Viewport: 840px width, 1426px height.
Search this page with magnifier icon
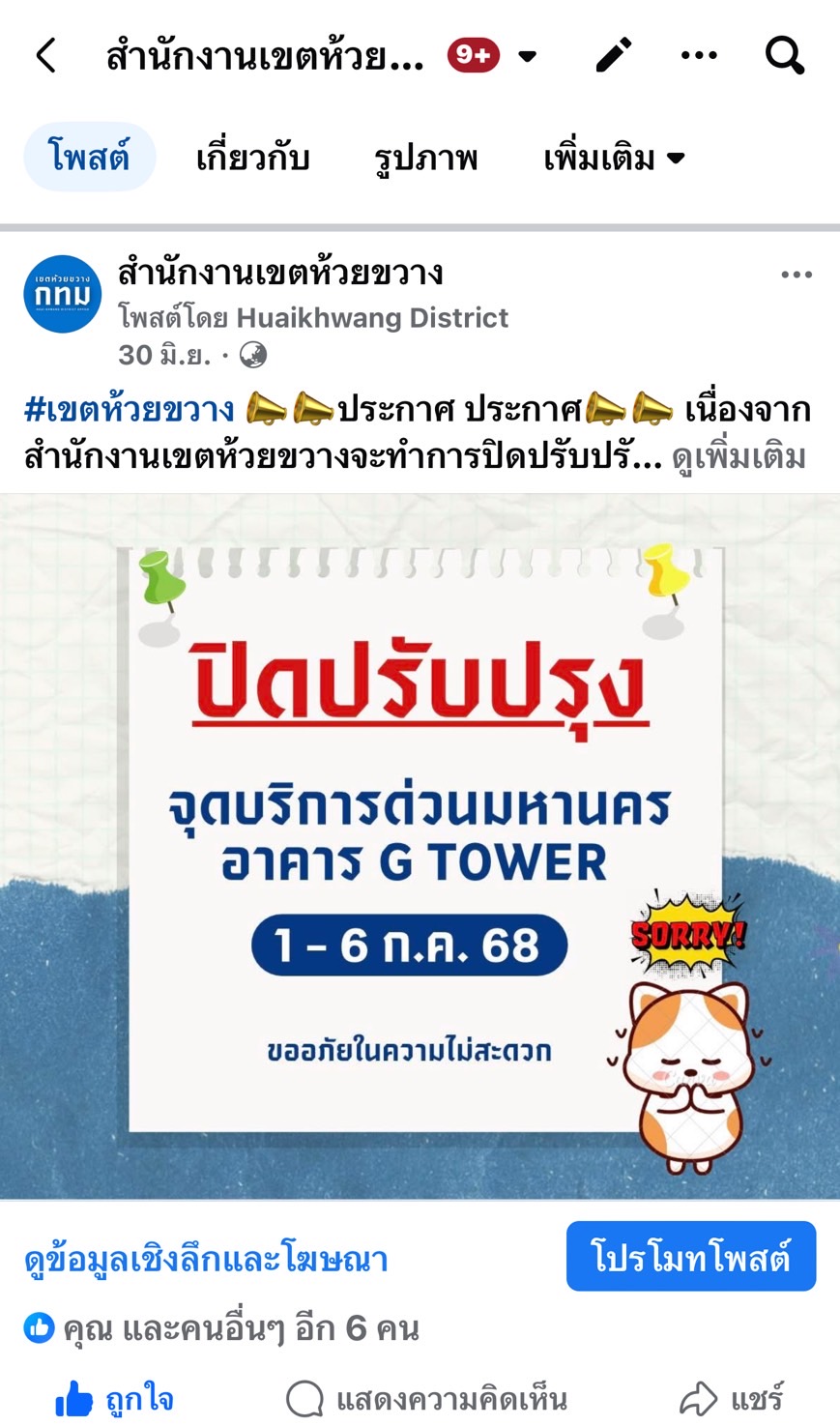coord(784,56)
